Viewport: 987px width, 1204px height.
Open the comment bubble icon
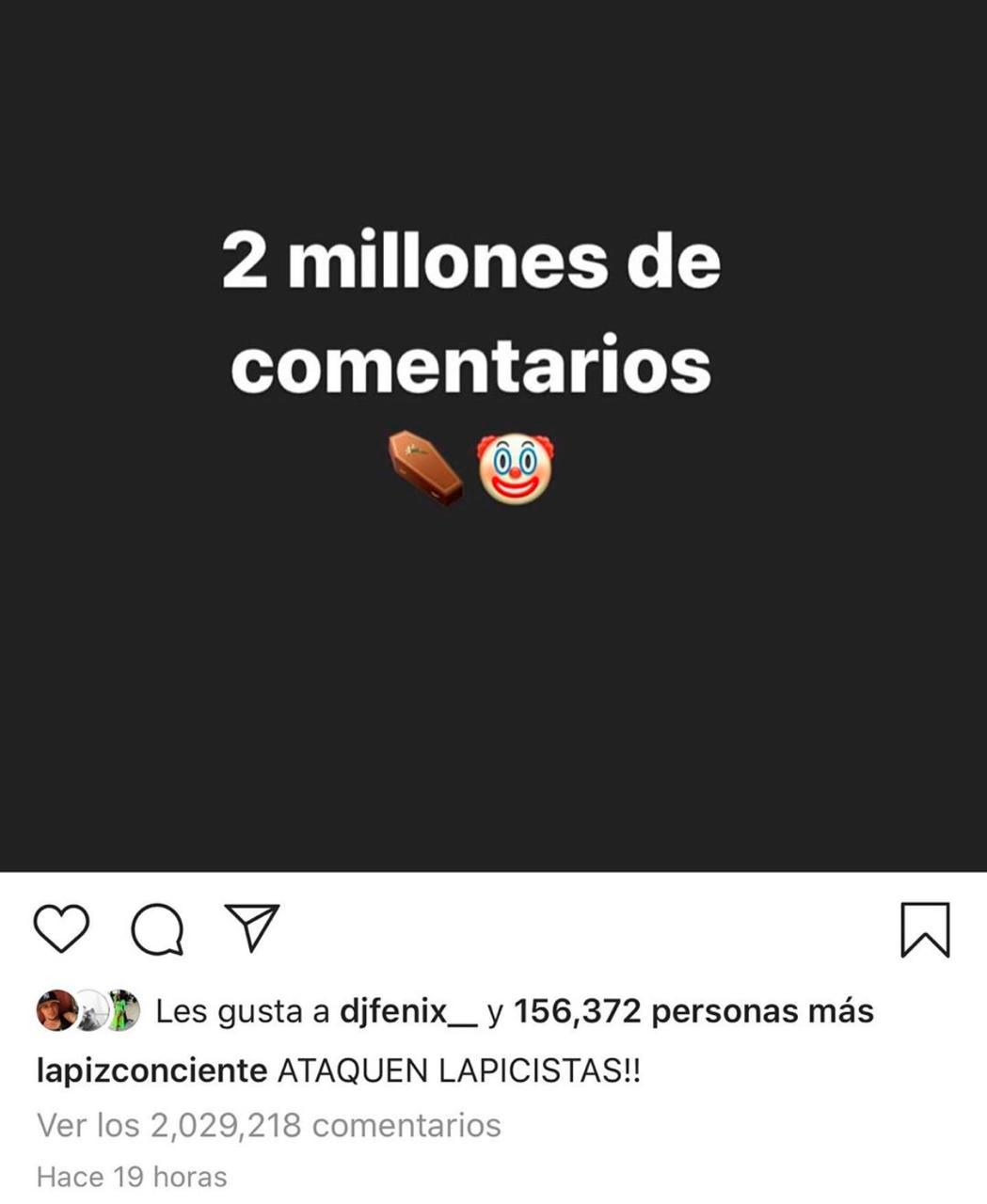point(157,929)
